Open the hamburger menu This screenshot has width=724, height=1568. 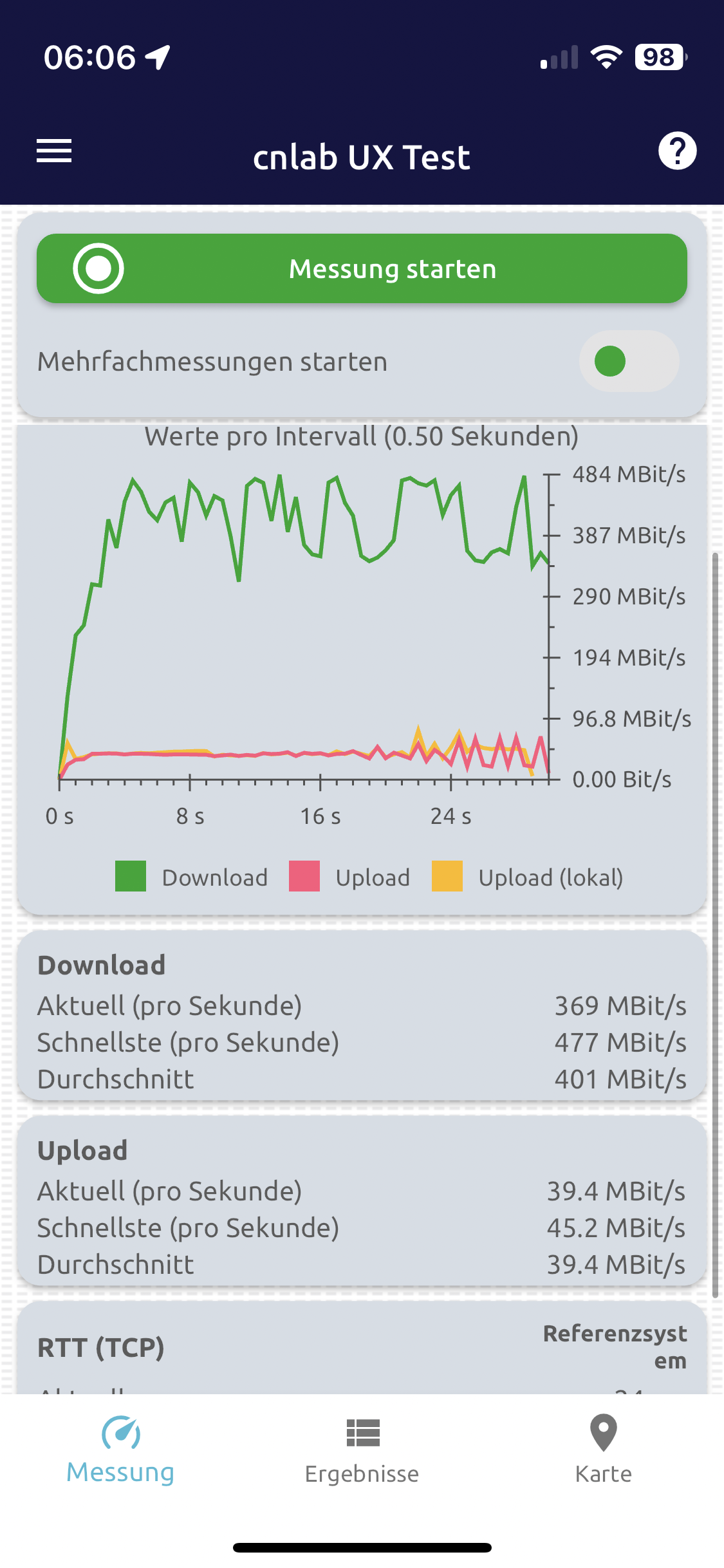(54, 152)
